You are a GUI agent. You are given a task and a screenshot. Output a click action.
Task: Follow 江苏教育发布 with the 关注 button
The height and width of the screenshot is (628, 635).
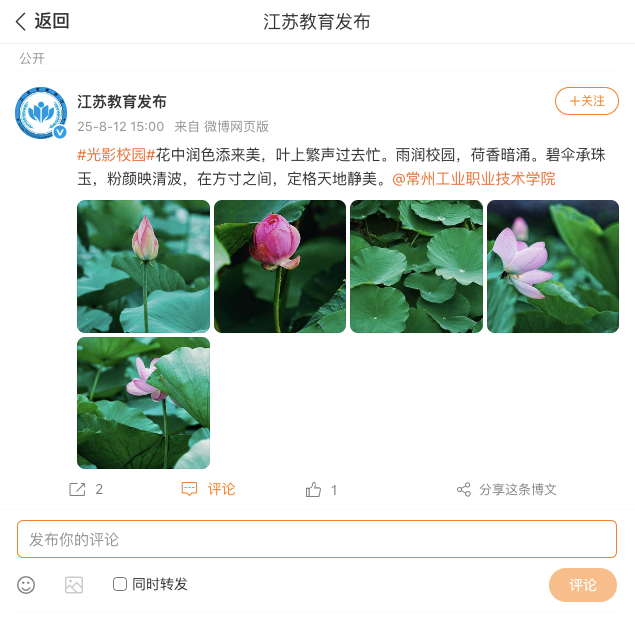pyautogui.click(x=587, y=101)
